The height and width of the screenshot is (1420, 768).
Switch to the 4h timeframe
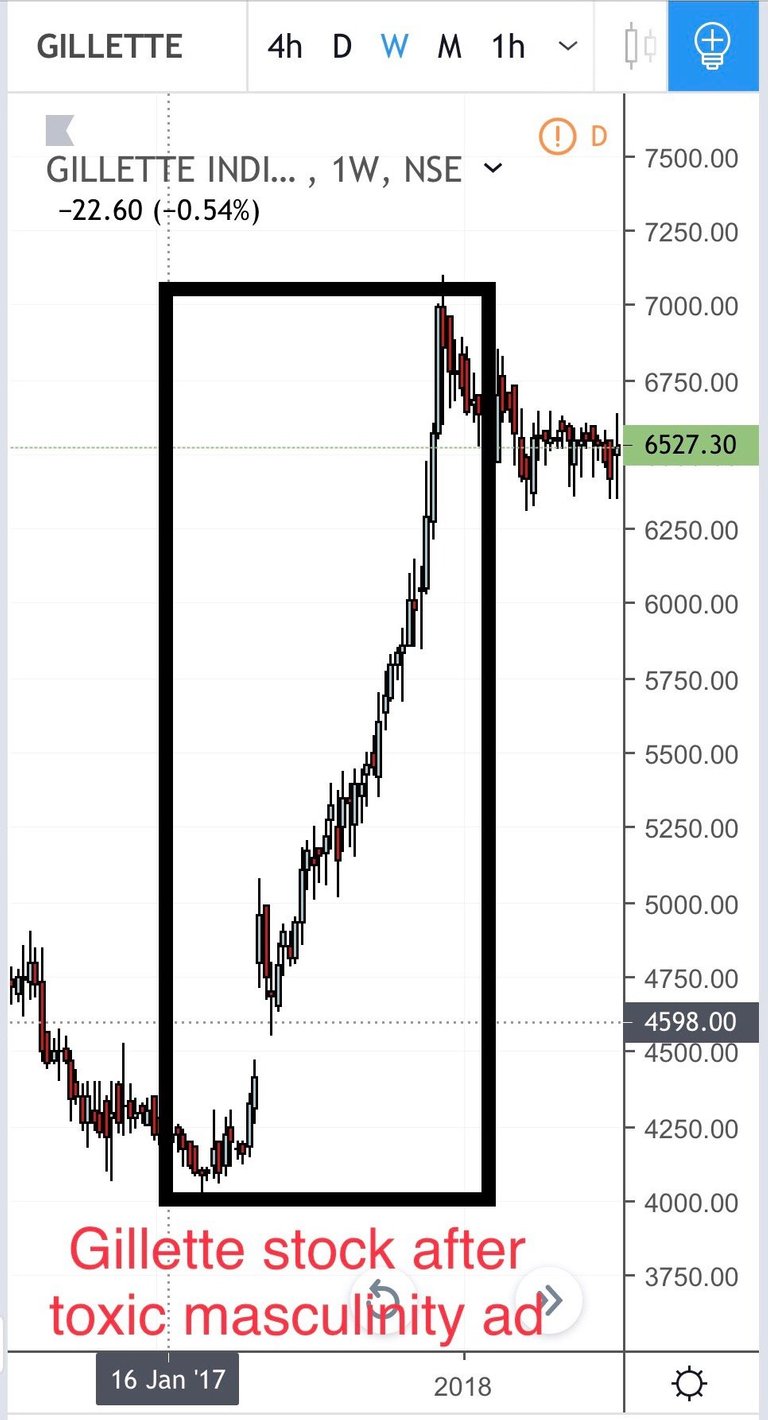coord(285,46)
